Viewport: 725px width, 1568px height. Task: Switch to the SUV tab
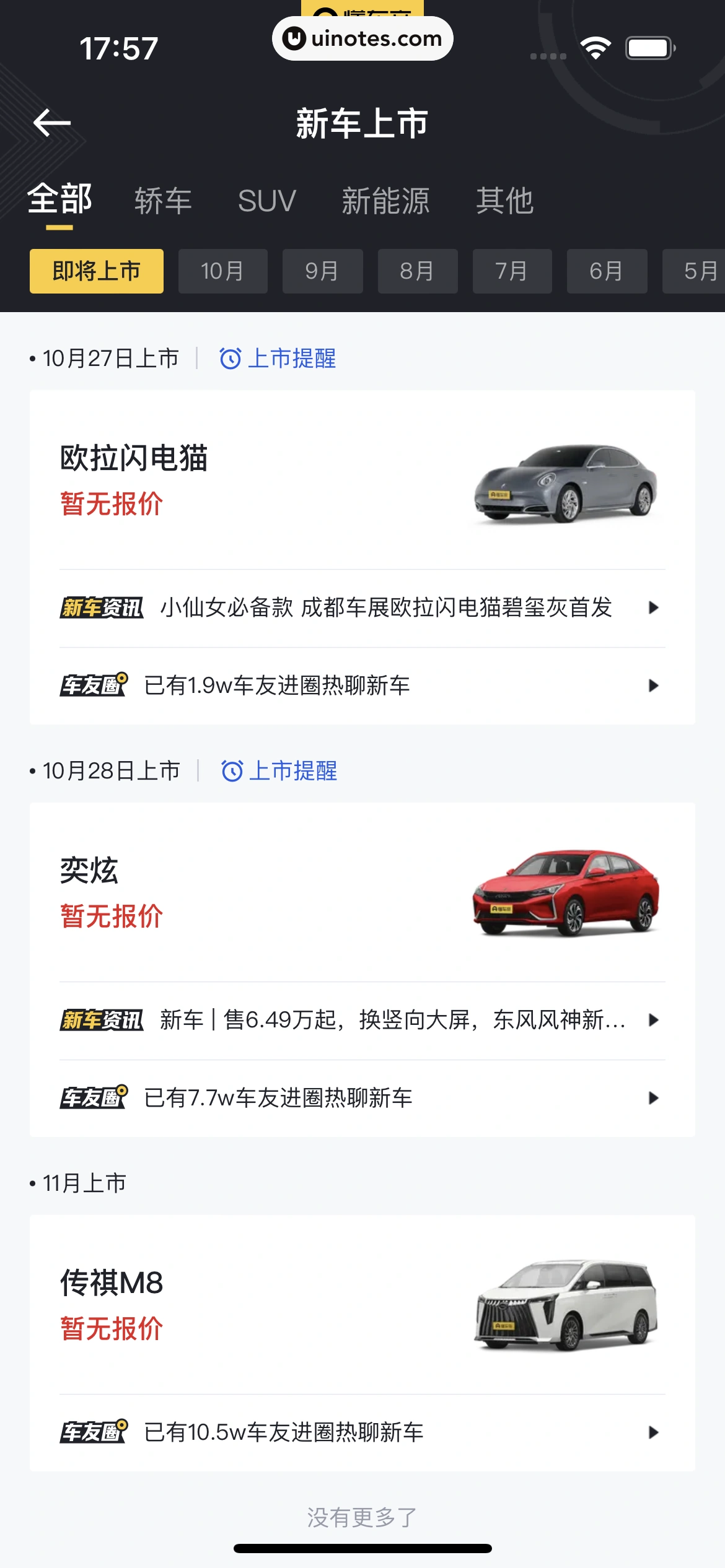tap(267, 201)
